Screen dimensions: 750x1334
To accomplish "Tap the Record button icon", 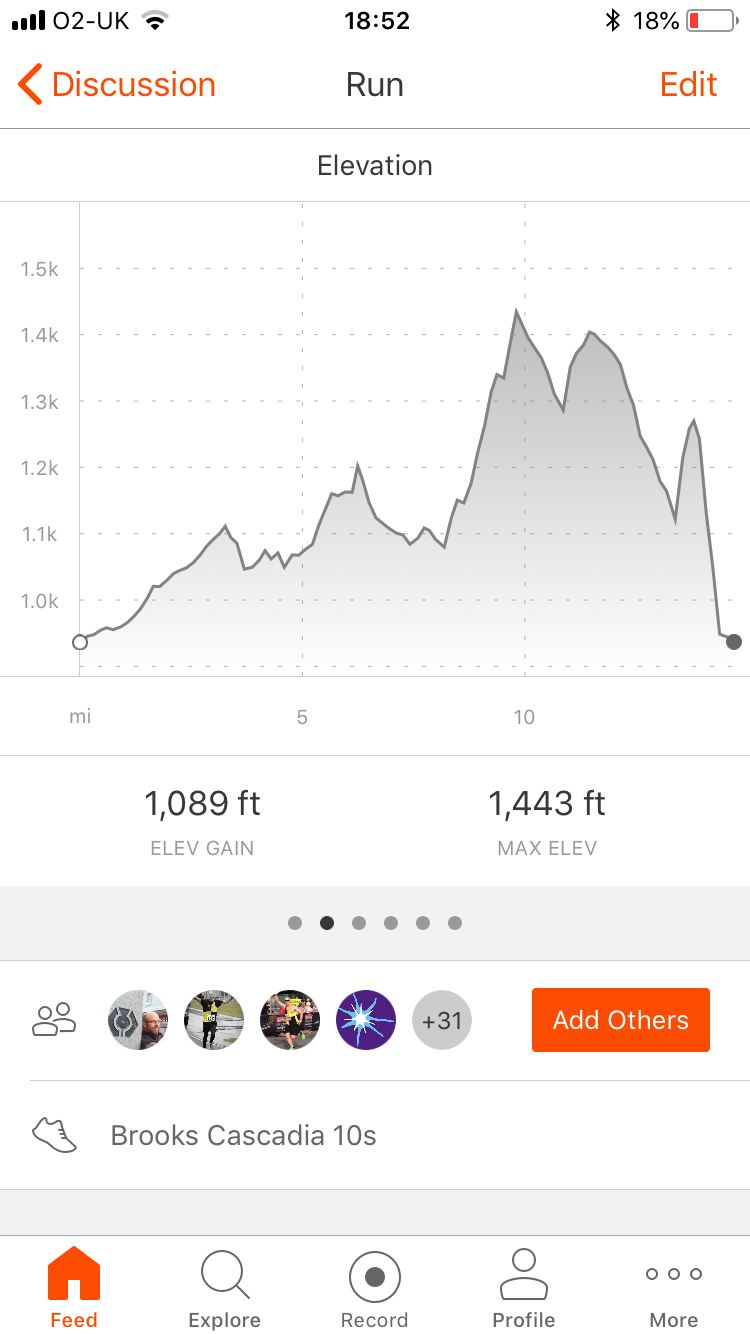I will coord(375,1274).
